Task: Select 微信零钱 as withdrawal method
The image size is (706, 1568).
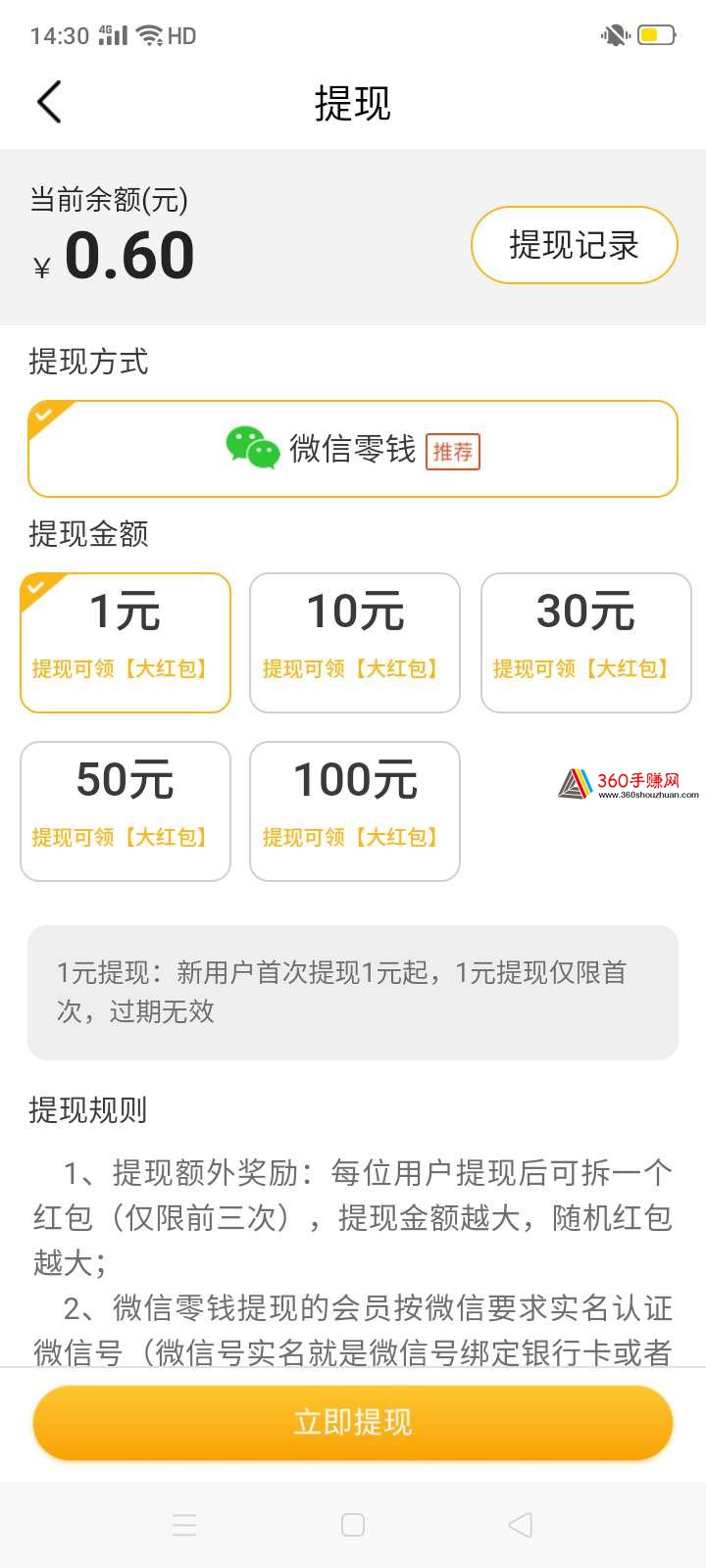Action: coord(353,449)
